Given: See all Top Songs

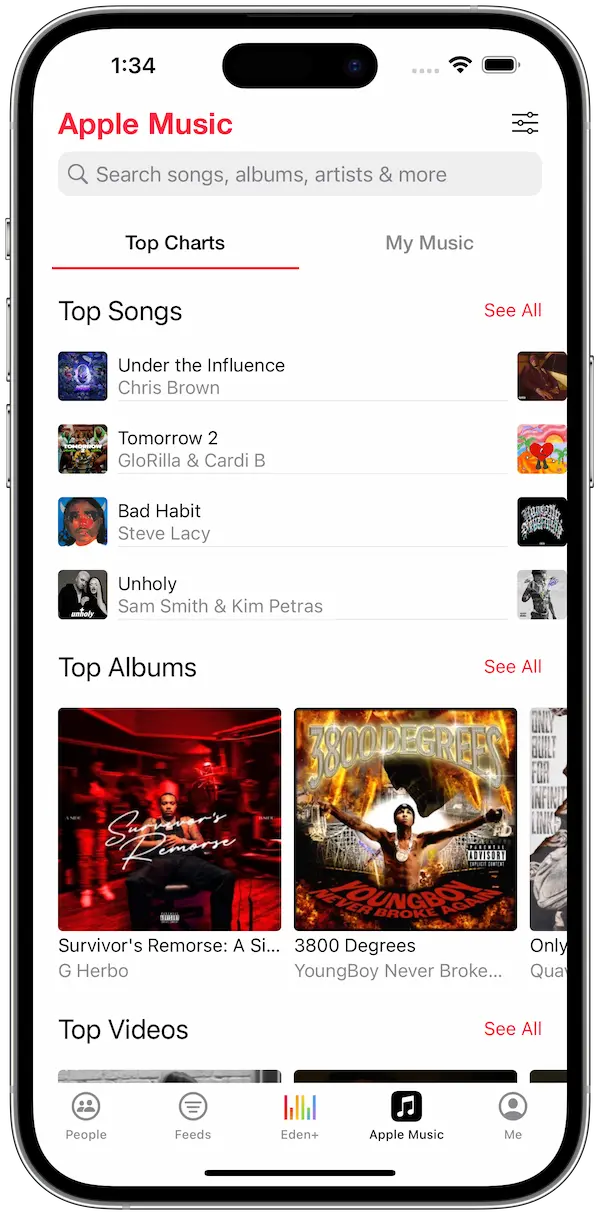Looking at the screenshot, I should 512,310.
